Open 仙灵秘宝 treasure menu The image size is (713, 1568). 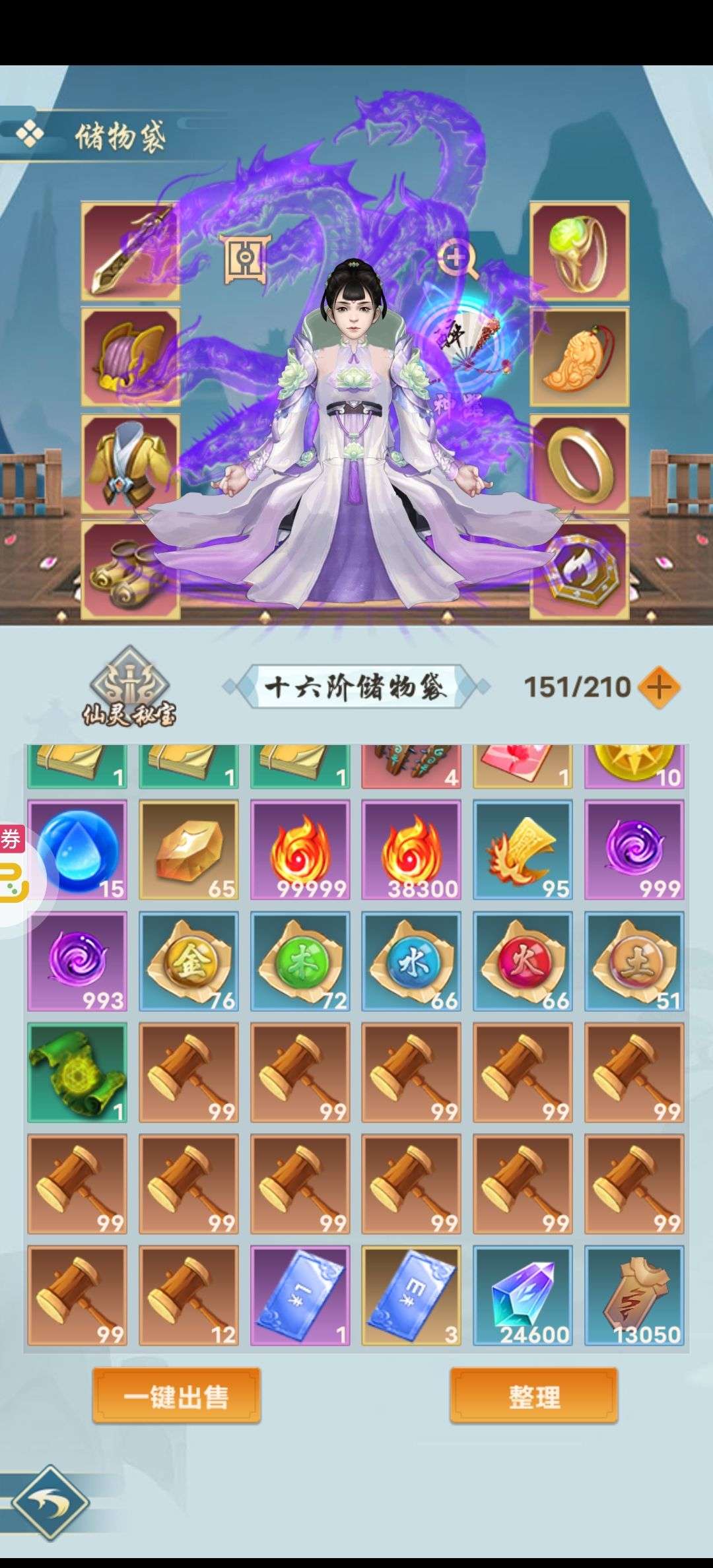pyautogui.click(x=129, y=687)
